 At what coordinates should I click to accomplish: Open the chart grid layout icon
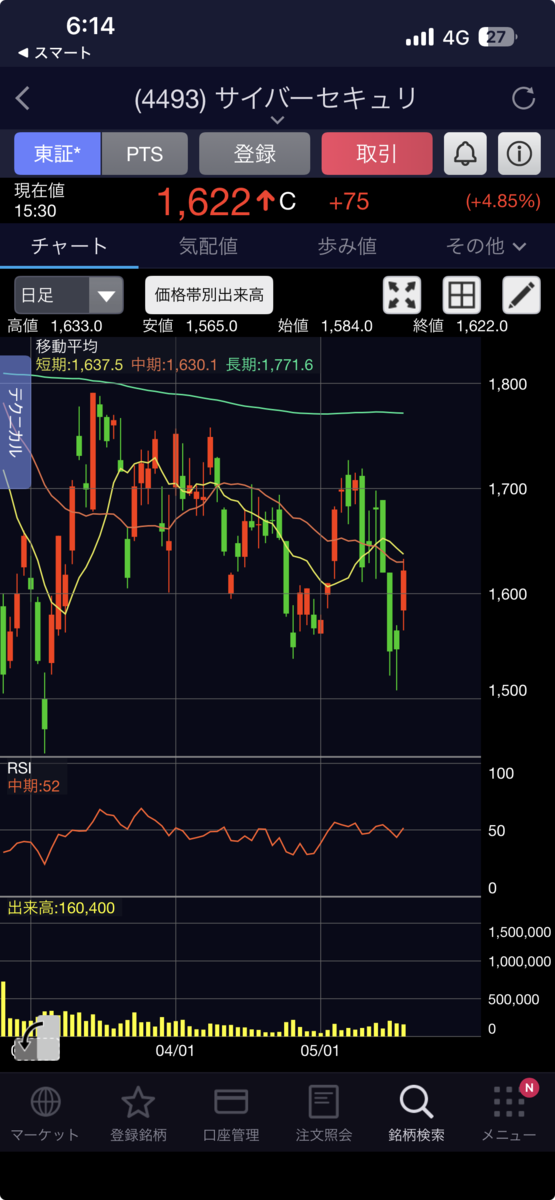pos(461,295)
